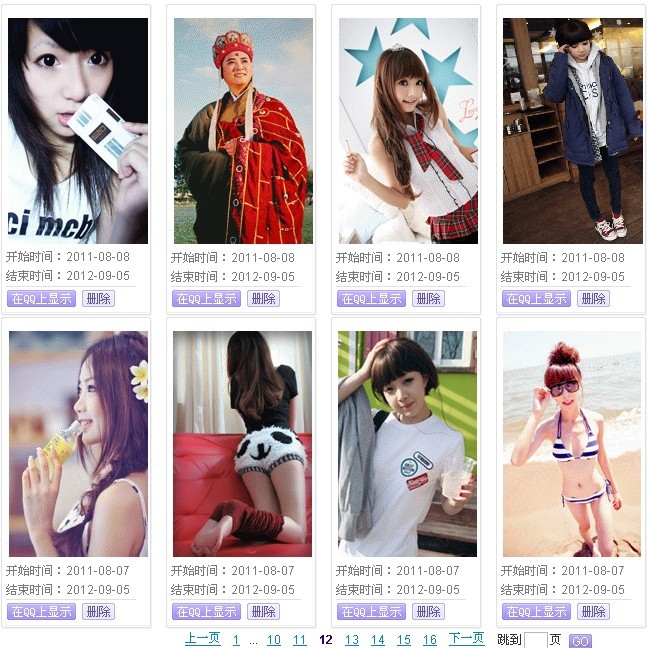Open page 10 of the list

click(273, 640)
